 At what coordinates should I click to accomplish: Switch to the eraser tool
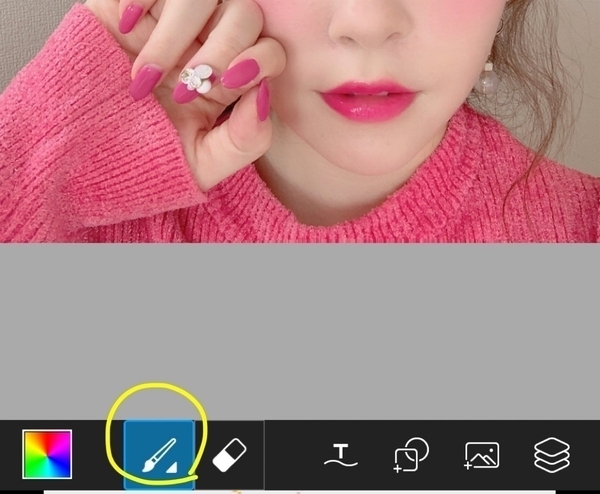tap(229, 457)
